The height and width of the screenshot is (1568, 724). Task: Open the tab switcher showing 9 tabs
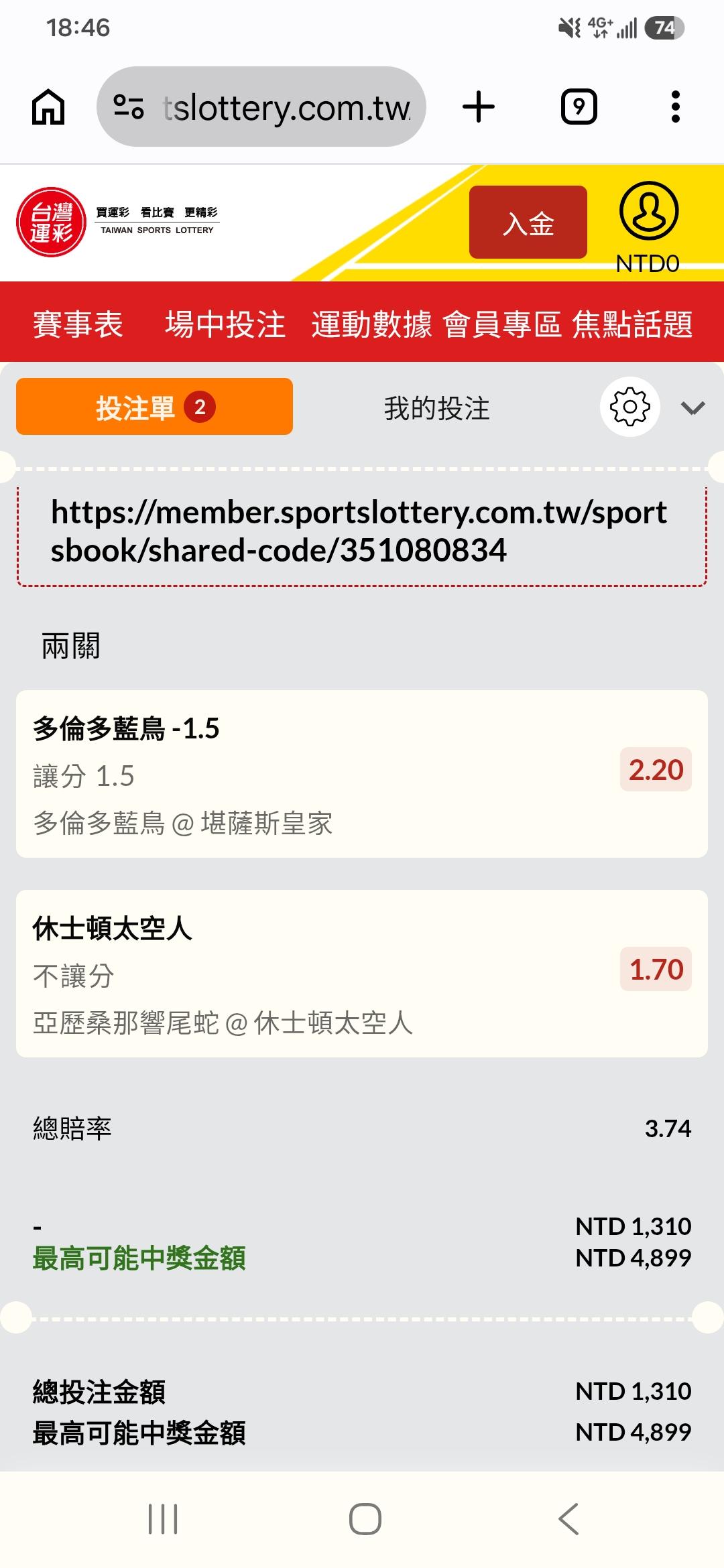pyautogui.click(x=579, y=107)
